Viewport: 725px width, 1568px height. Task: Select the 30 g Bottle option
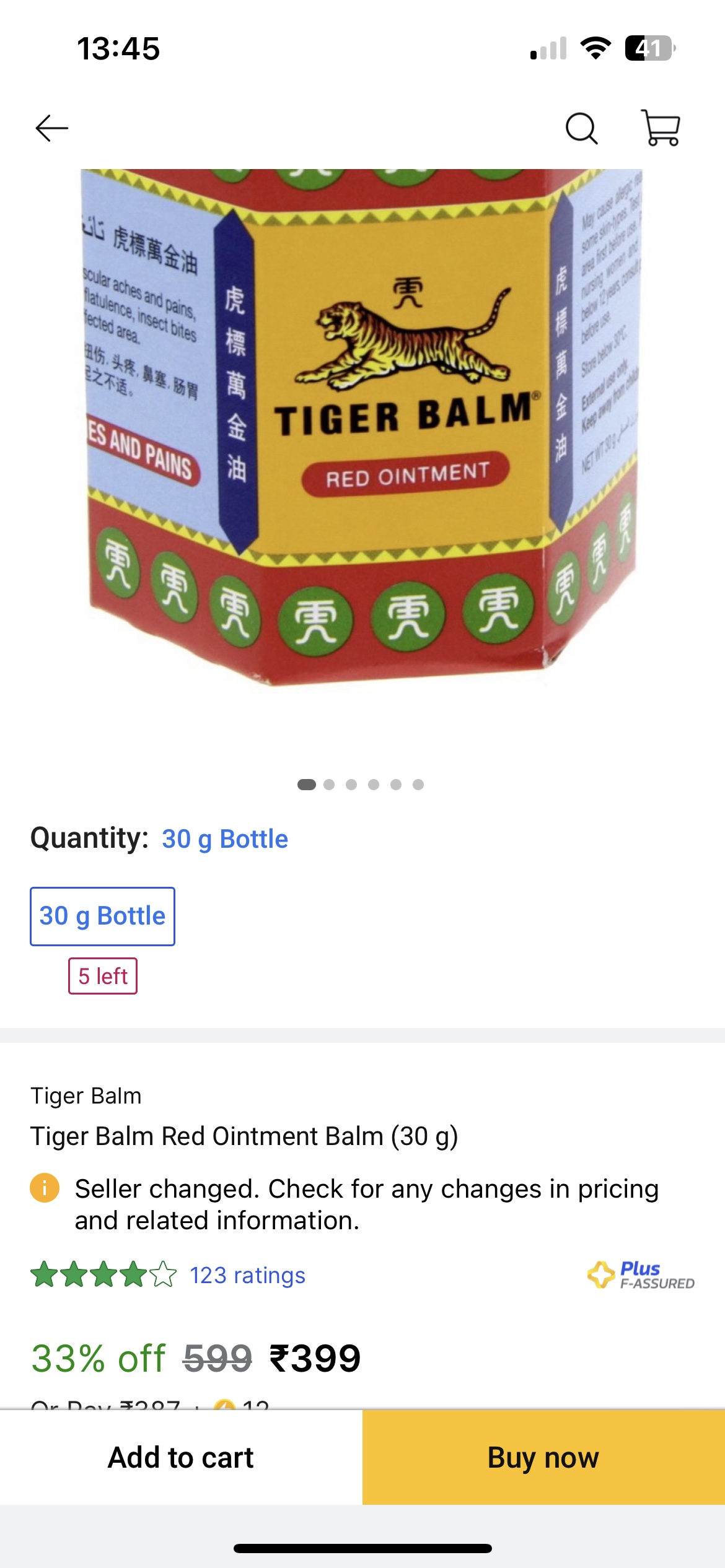102,916
